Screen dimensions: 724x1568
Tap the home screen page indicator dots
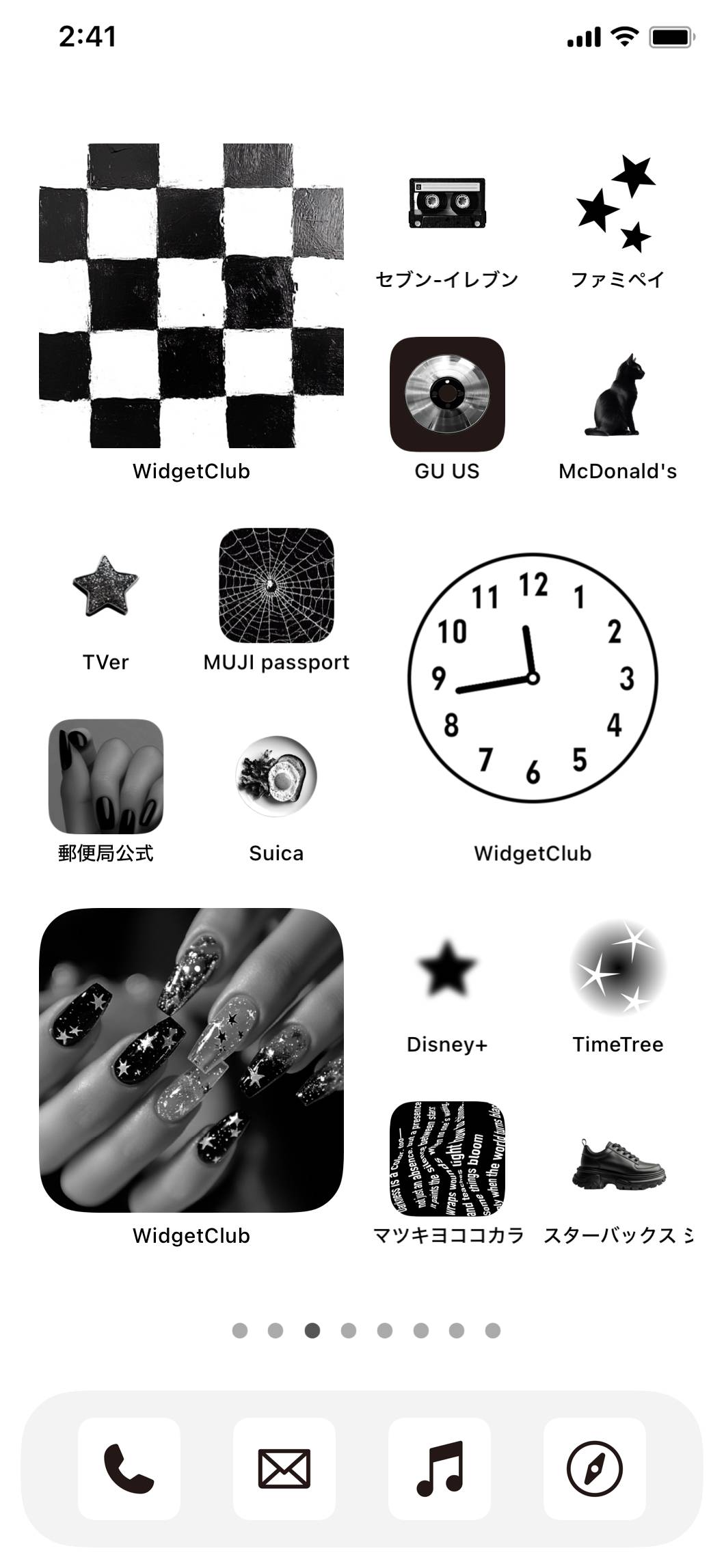(x=366, y=1330)
